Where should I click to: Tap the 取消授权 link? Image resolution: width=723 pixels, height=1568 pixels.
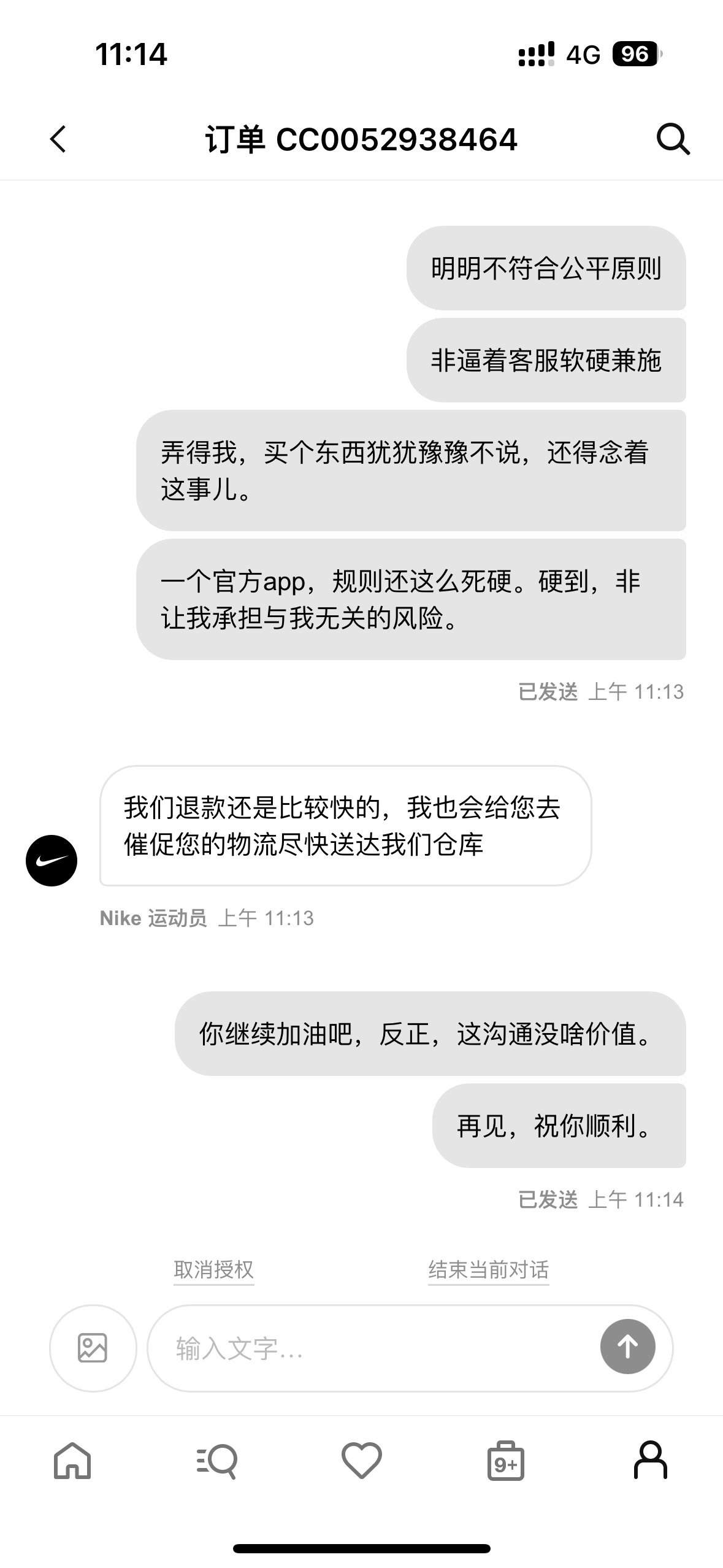click(213, 1269)
